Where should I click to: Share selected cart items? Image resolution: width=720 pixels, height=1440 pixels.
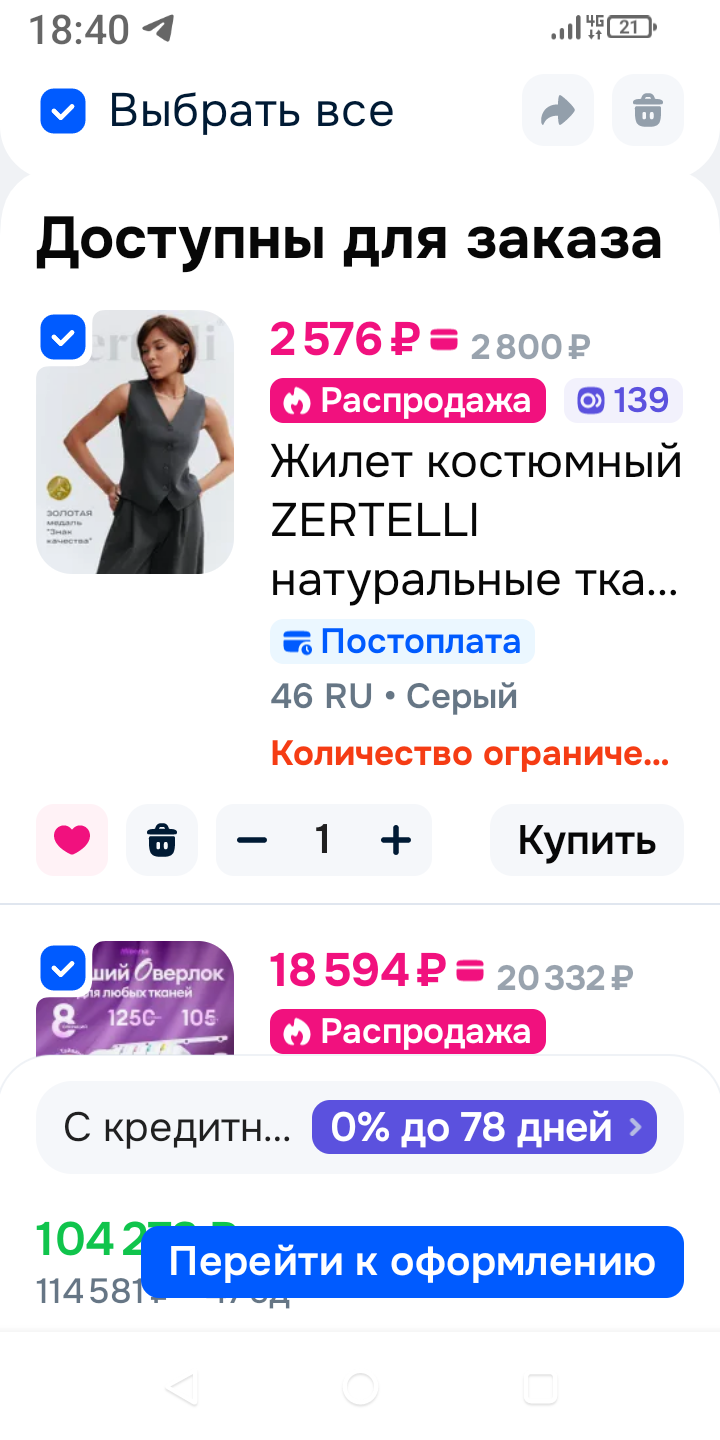[558, 111]
